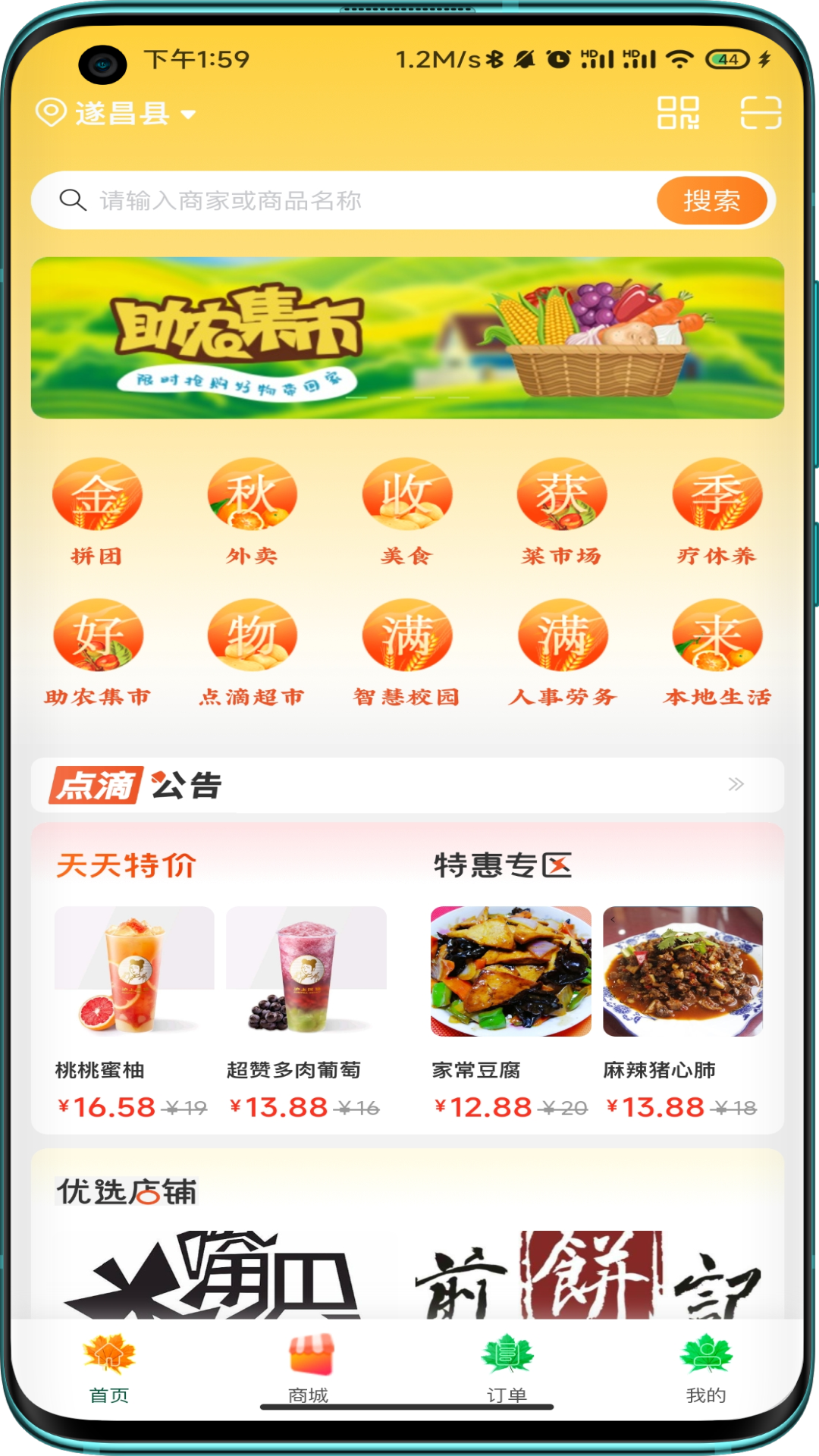Switch to the 订单 tab
This screenshot has width=819, height=1456.
tap(507, 1367)
